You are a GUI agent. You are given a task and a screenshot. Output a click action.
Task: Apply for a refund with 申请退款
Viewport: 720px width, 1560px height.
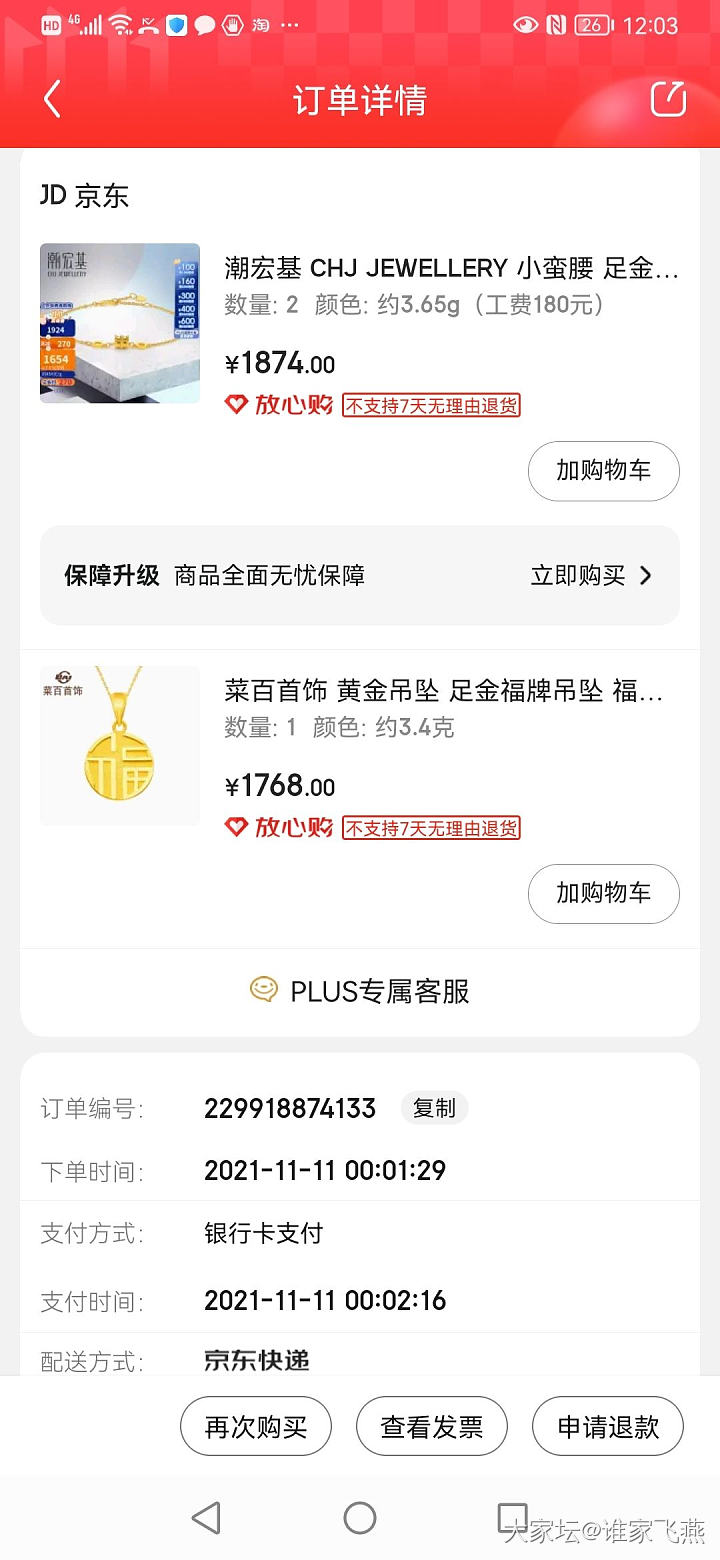608,1427
